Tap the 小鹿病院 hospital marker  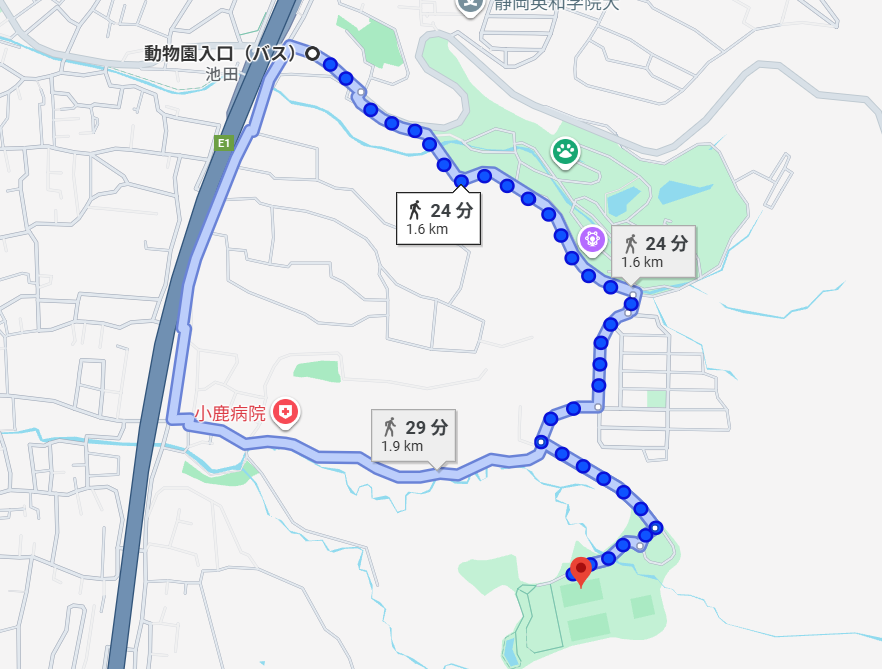pyautogui.click(x=286, y=412)
